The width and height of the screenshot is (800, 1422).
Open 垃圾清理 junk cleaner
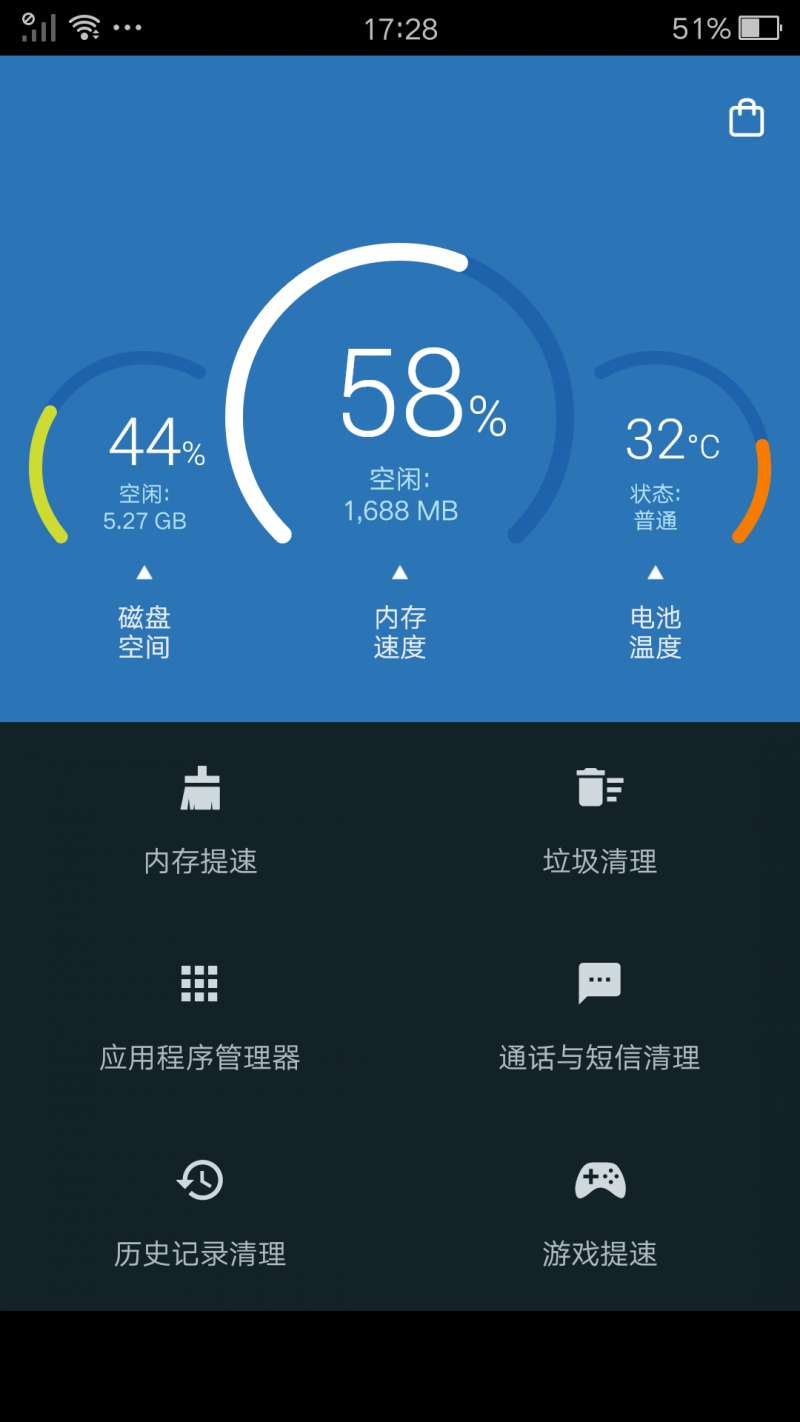(600, 818)
